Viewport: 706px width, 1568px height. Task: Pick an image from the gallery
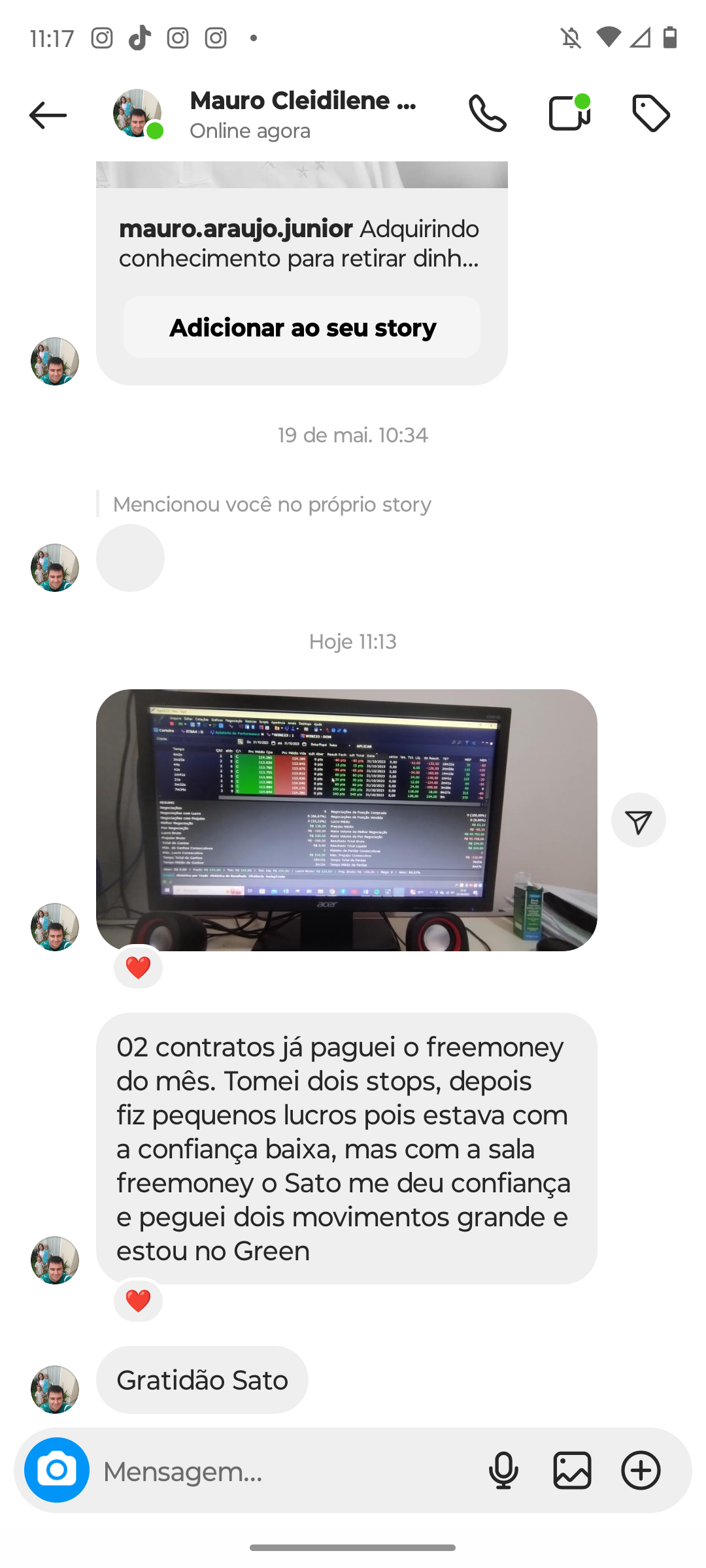tap(573, 1471)
